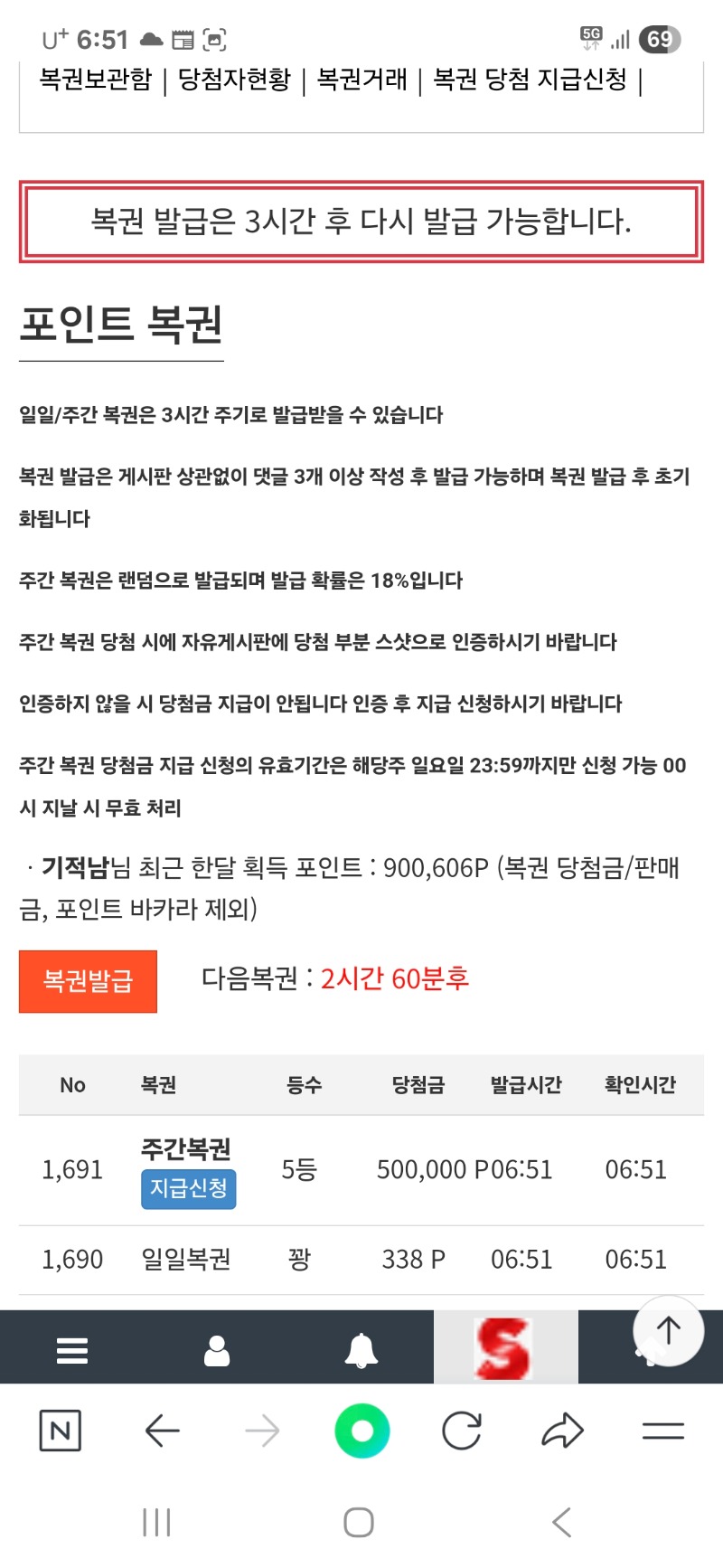
Task: Tap the orange 복권발급 button
Action: tap(88, 981)
